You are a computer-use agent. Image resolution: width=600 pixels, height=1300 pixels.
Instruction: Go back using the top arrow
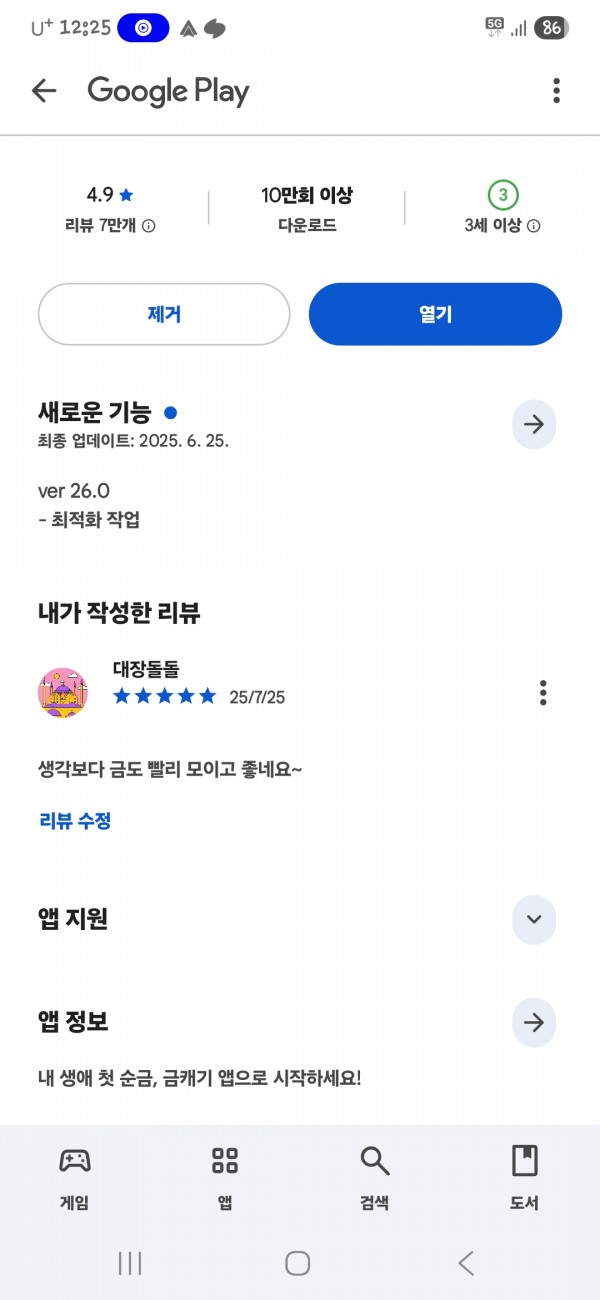click(x=44, y=91)
